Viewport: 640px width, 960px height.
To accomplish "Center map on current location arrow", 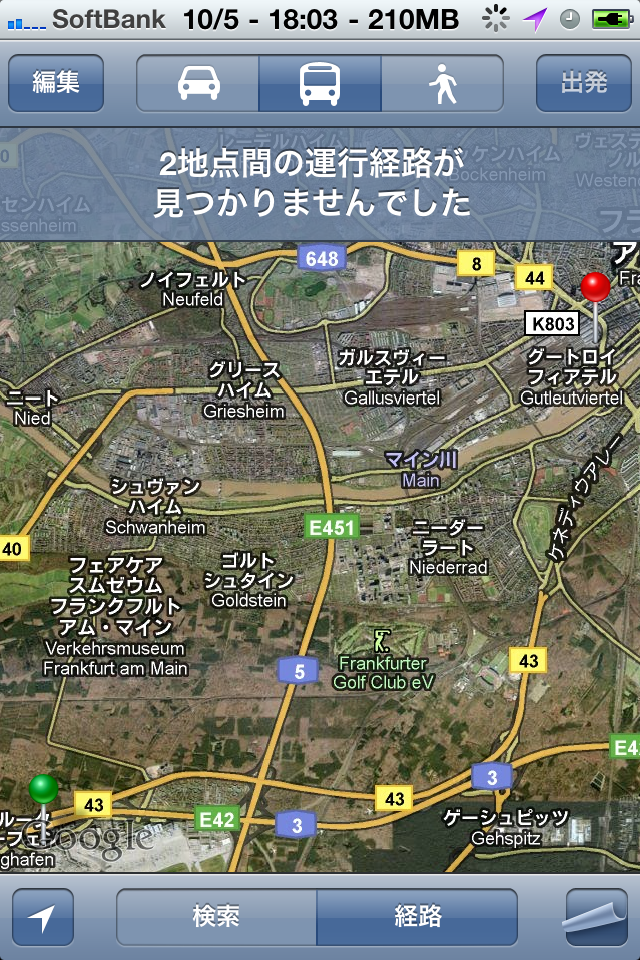I will 43,917.
